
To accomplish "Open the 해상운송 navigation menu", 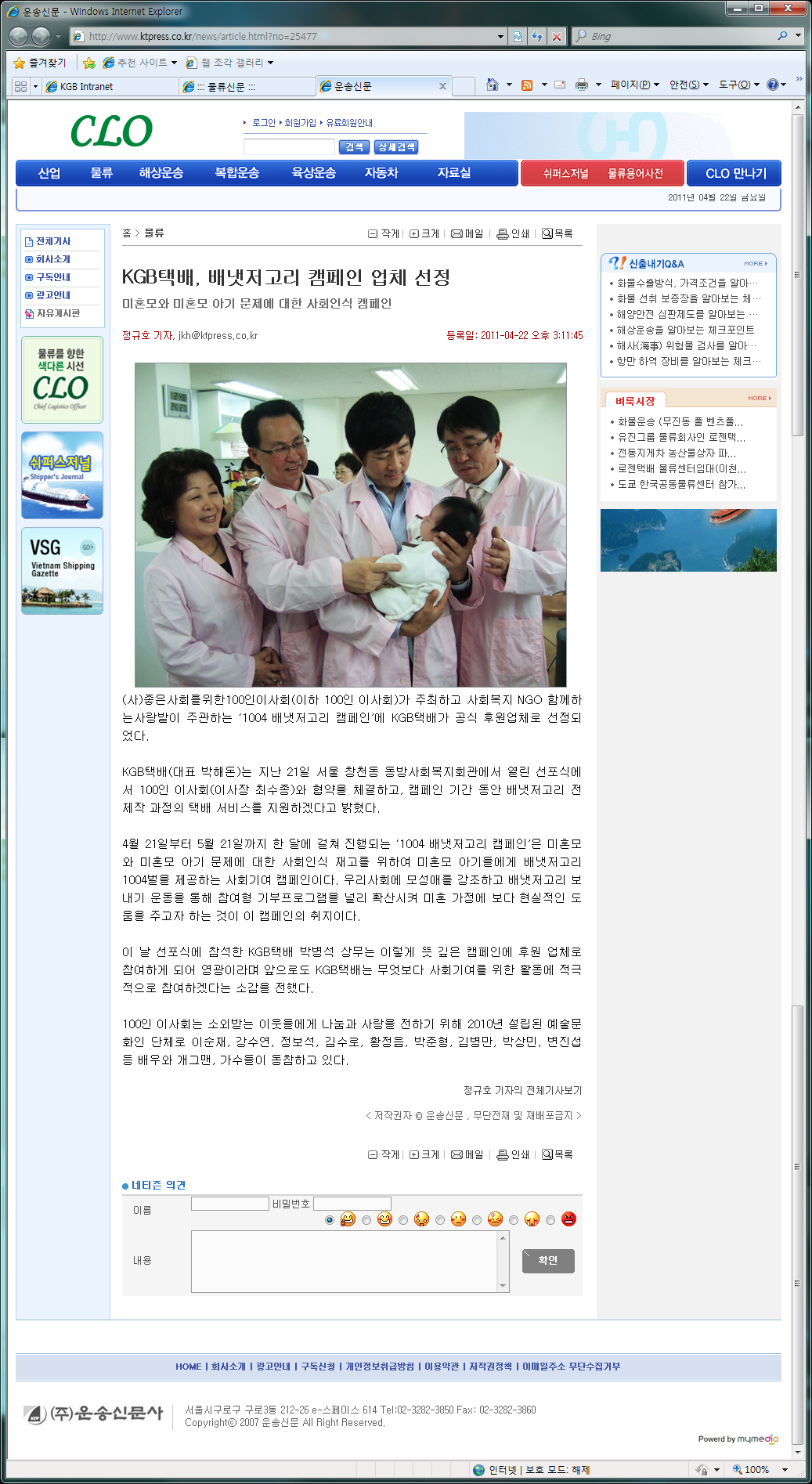I will point(161,173).
